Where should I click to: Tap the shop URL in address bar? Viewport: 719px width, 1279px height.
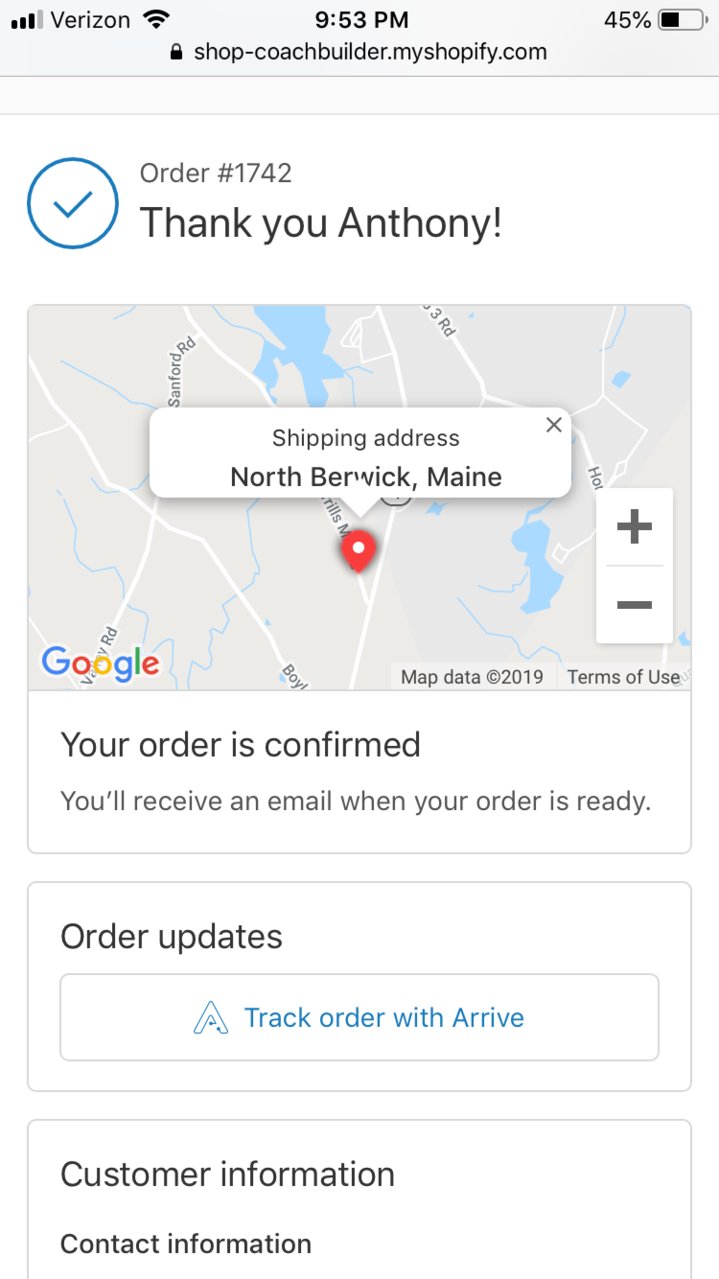click(369, 52)
